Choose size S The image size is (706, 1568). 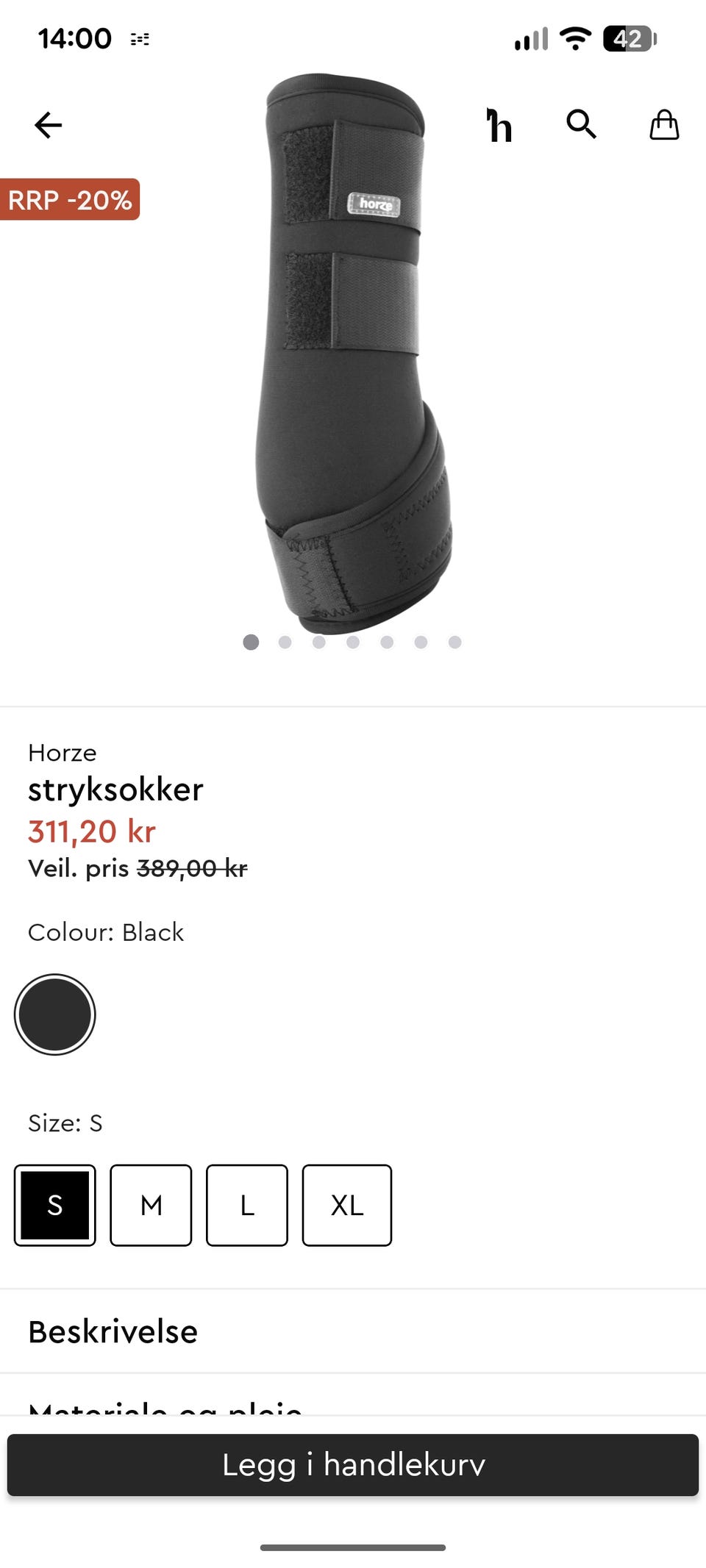55,1206
